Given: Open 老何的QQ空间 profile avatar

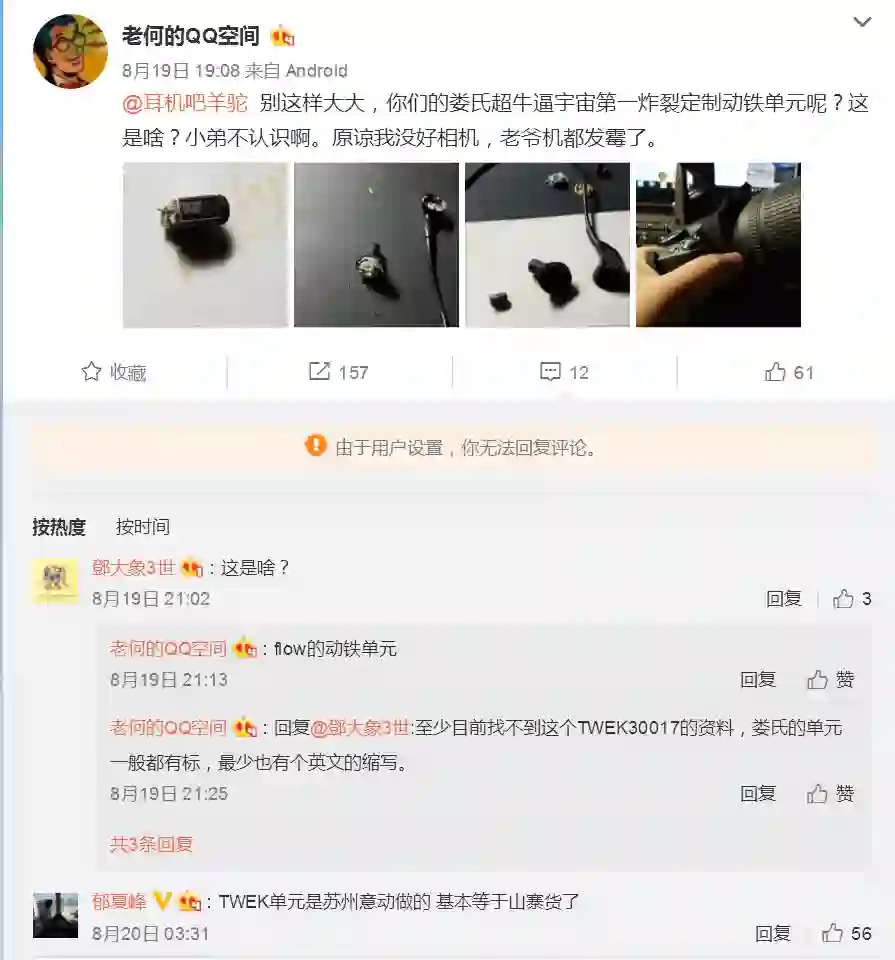Looking at the screenshot, I should click(70, 51).
